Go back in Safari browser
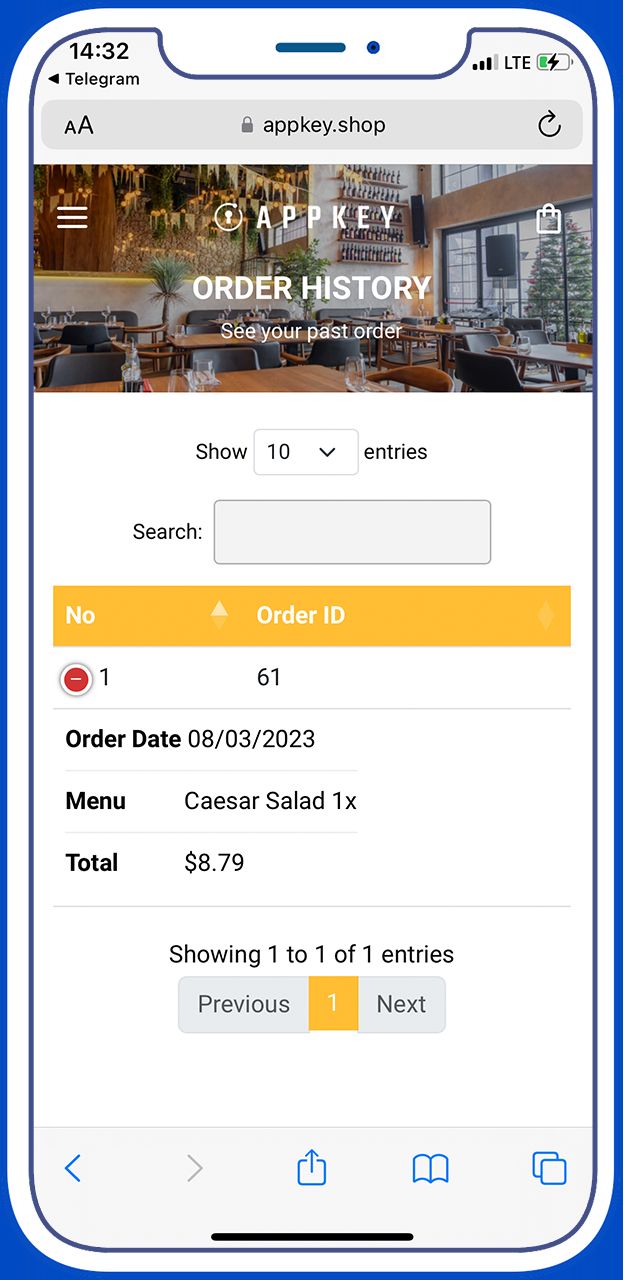 pyautogui.click(x=73, y=1168)
